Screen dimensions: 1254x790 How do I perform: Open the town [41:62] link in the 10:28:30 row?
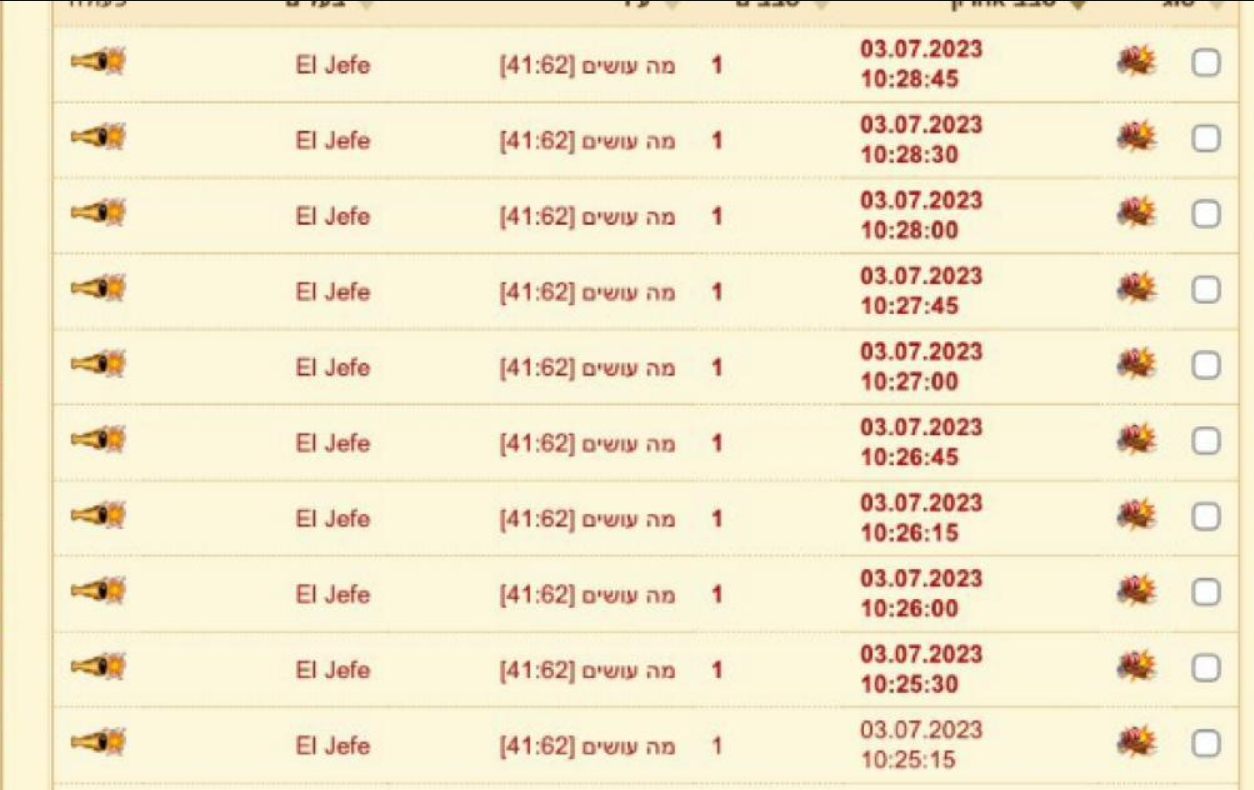click(587, 142)
